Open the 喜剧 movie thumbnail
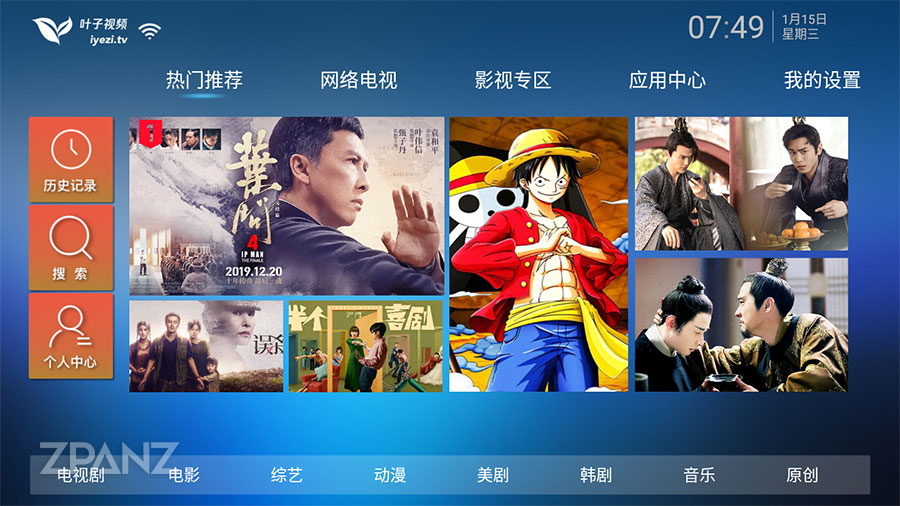 365,346
